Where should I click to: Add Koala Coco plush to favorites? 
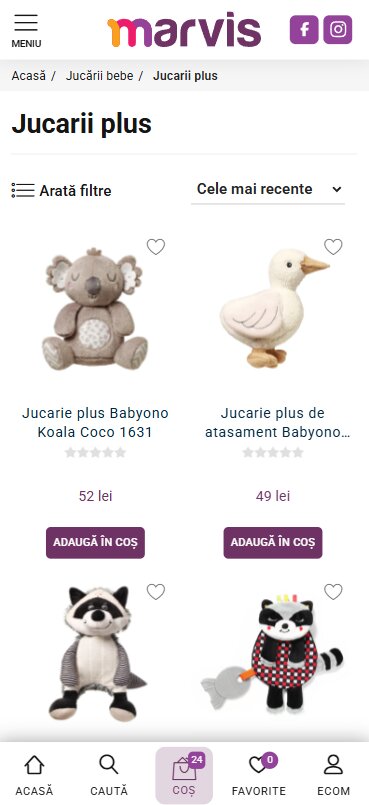click(x=156, y=247)
